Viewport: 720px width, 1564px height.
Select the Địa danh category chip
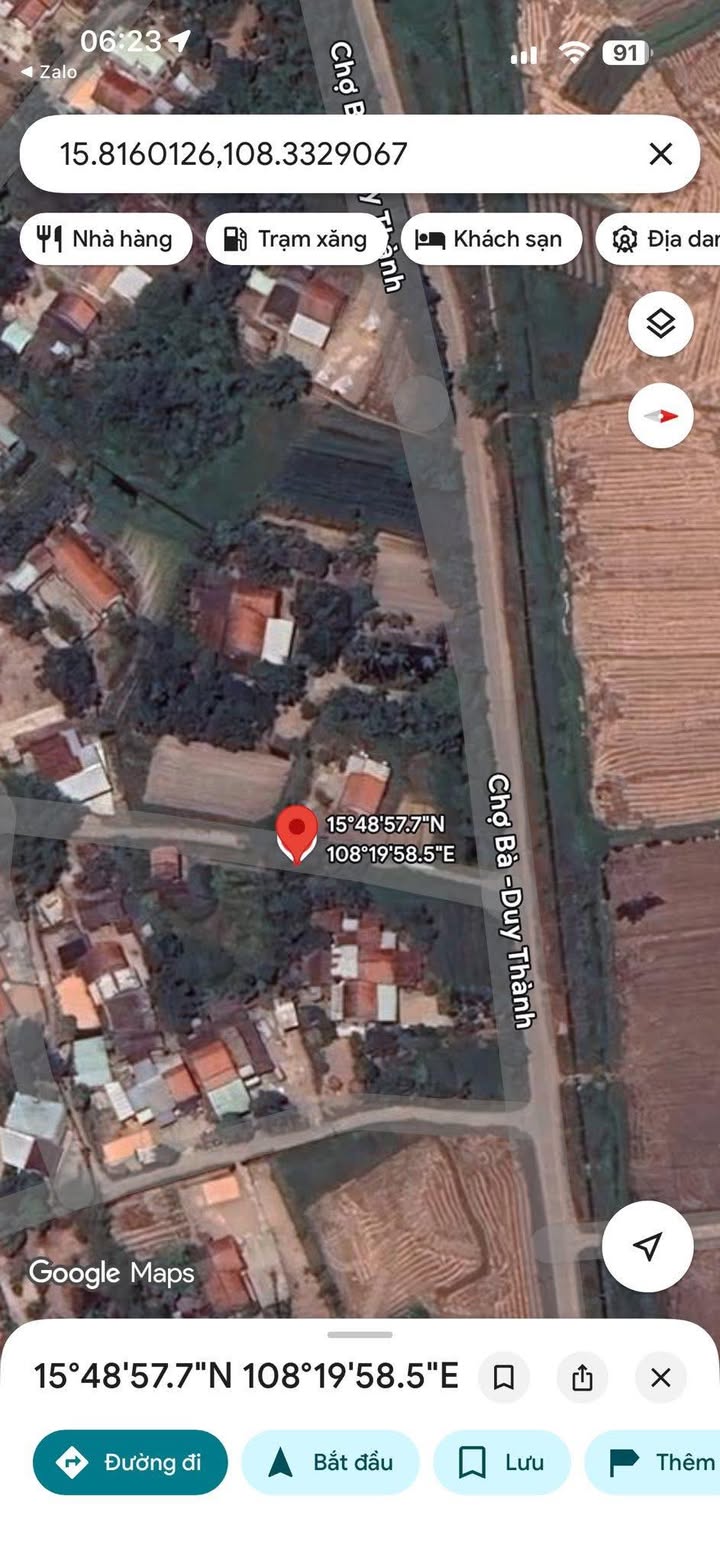[x=658, y=239]
